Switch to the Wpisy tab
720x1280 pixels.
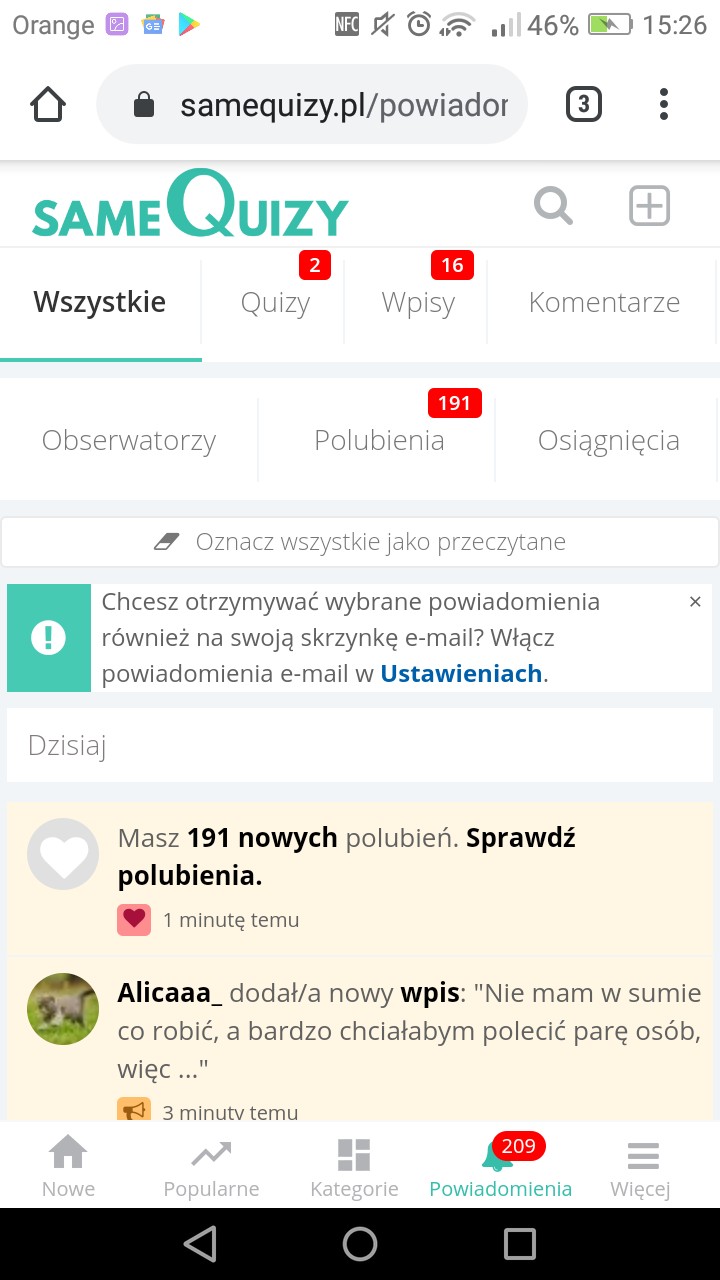pyautogui.click(x=418, y=303)
